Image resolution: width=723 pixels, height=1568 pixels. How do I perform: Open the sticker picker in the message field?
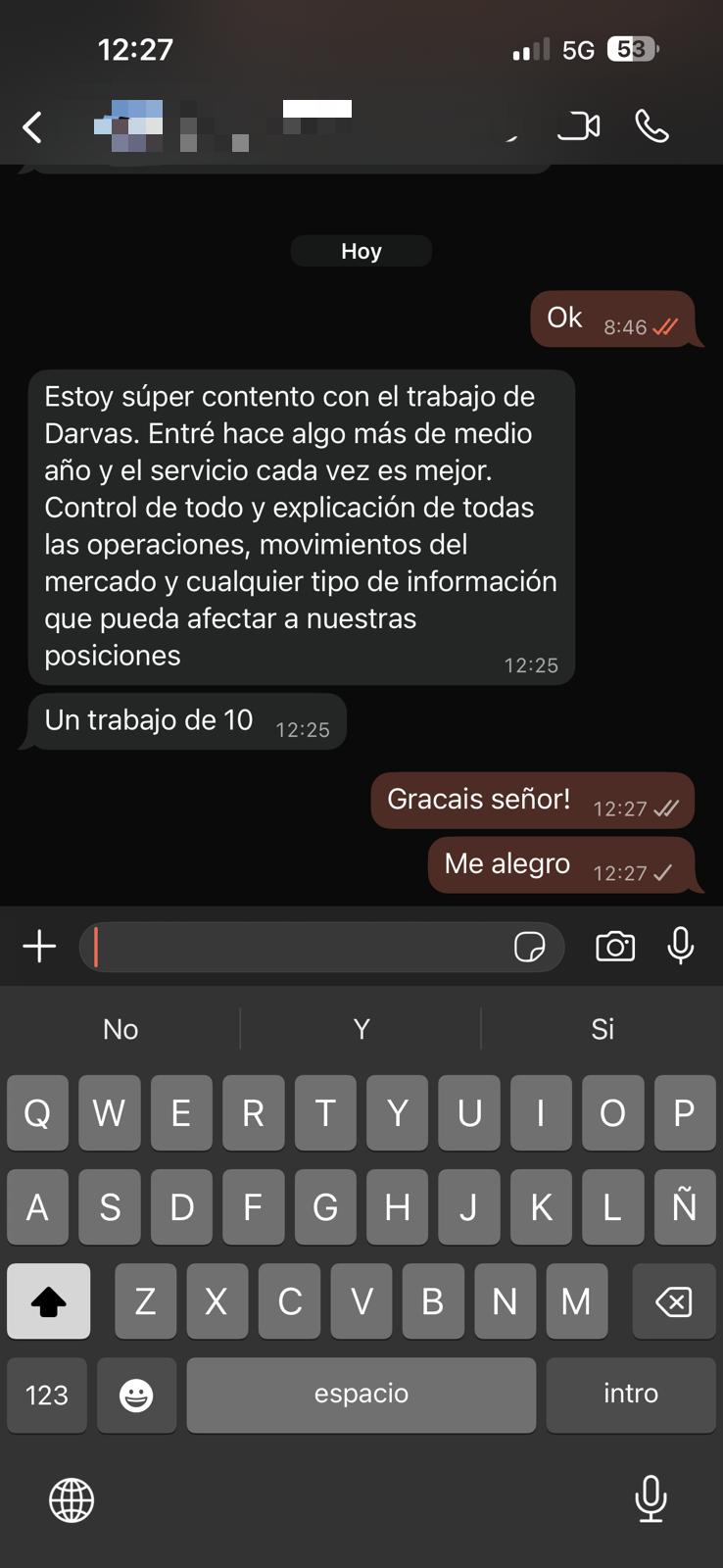[530, 947]
